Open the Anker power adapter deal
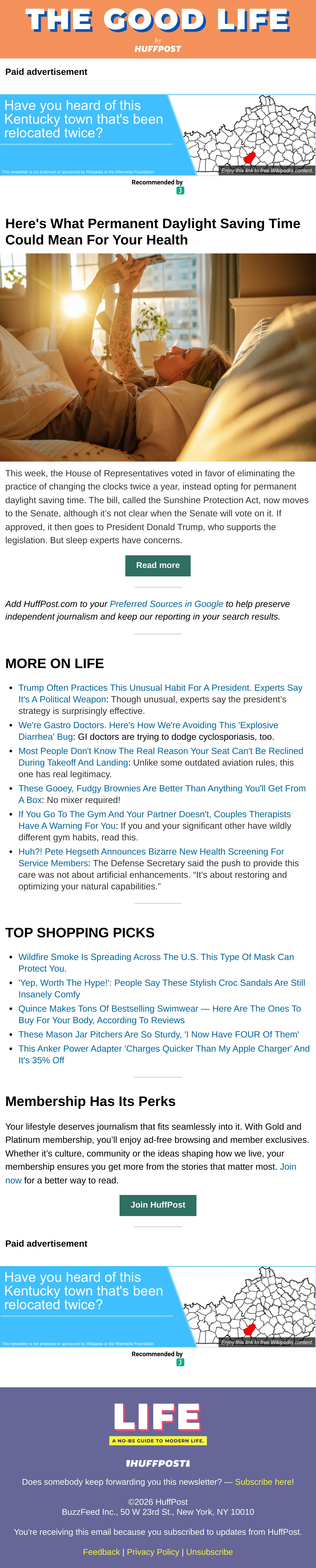 (164, 1054)
